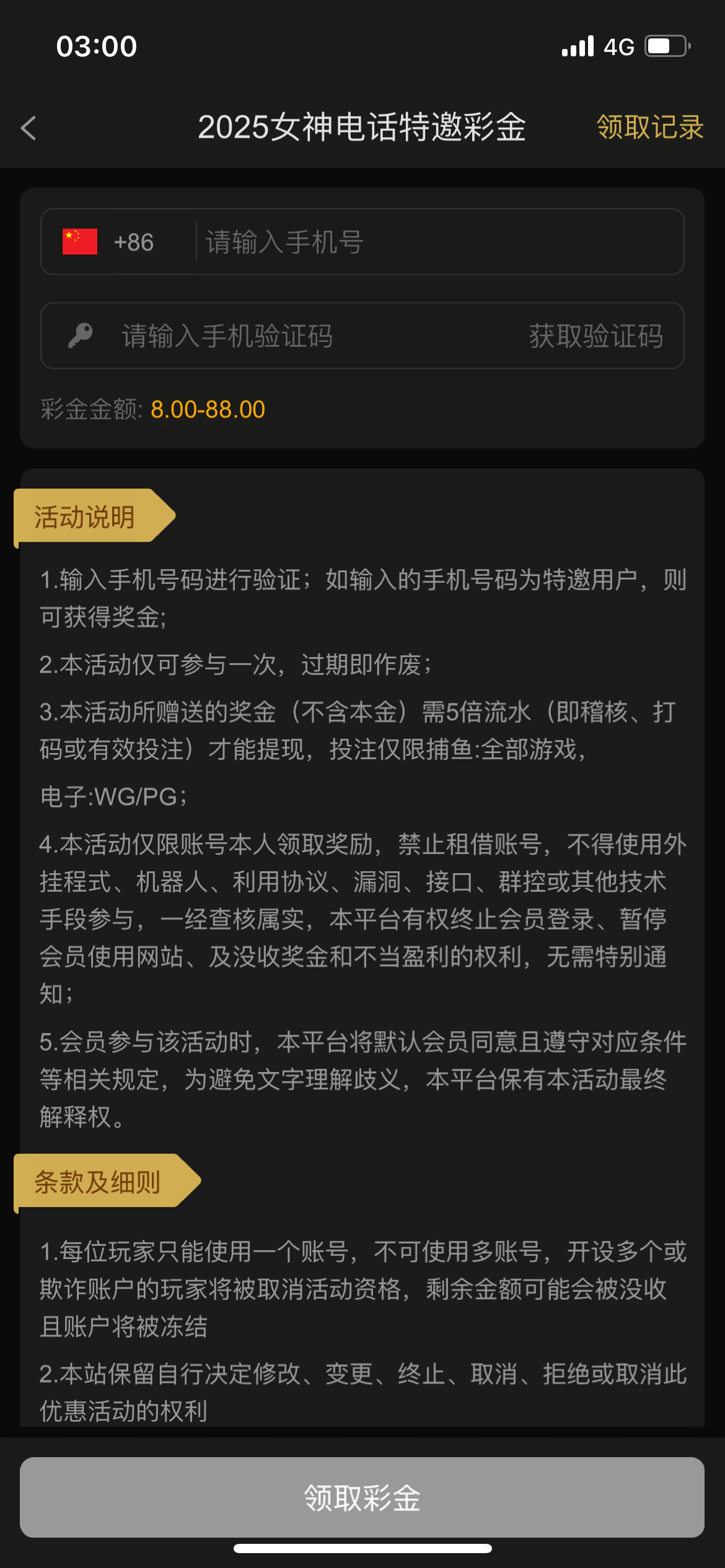Tap the 领取彩金 button
The image size is (725, 1568).
click(362, 1497)
